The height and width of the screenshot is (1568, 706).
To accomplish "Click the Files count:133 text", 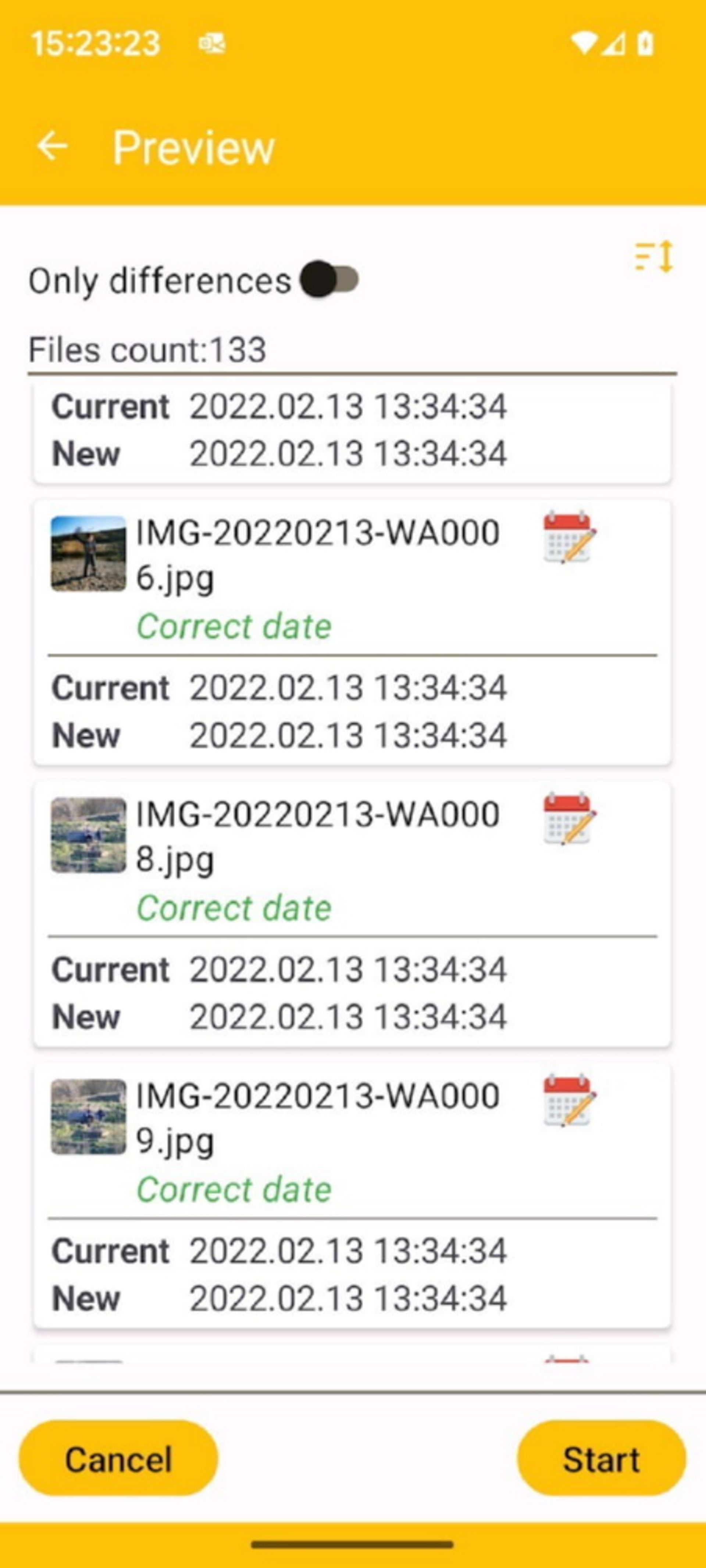I will tap(146, 348).
